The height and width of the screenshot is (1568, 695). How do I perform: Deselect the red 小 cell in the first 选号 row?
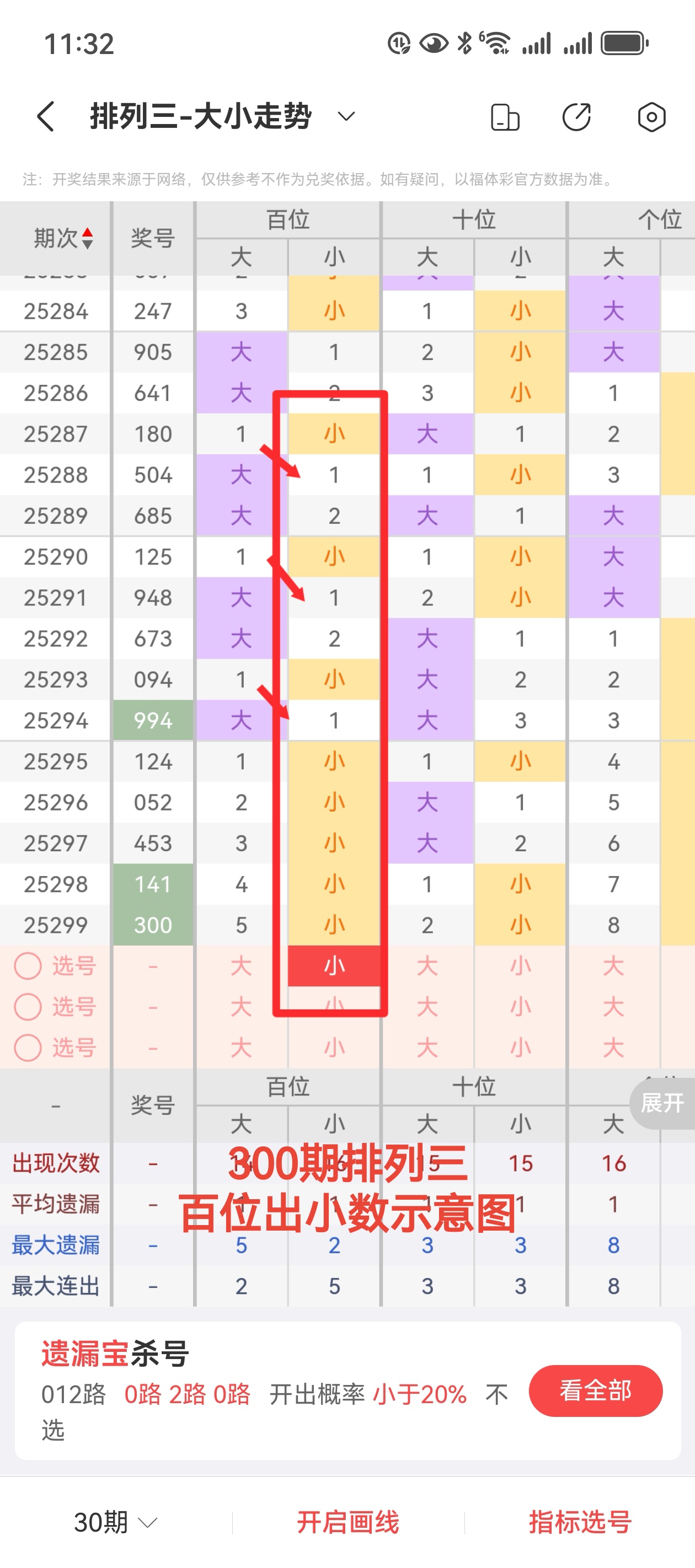coord(333,966)
